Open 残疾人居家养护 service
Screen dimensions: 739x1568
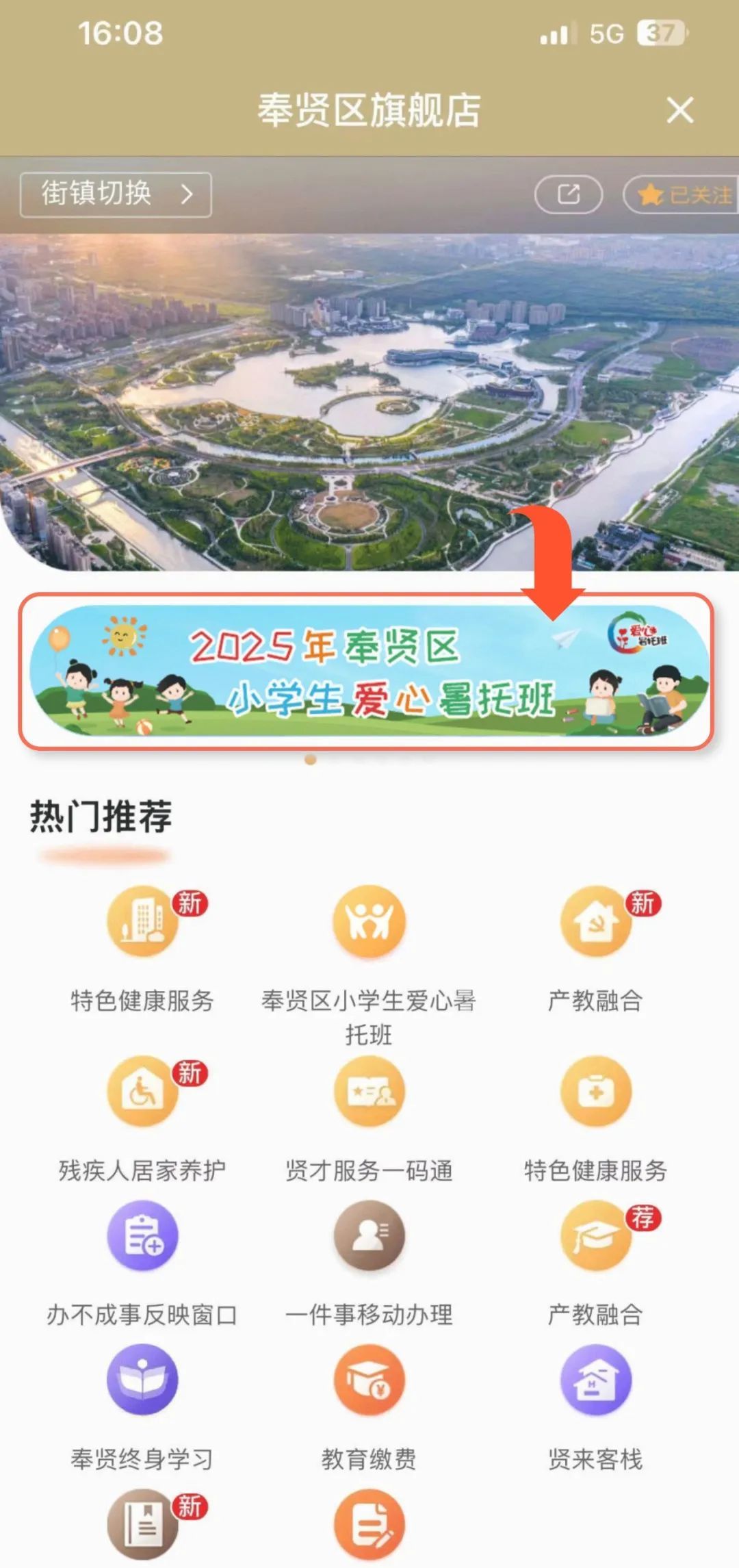click(x=142, y=1092)
